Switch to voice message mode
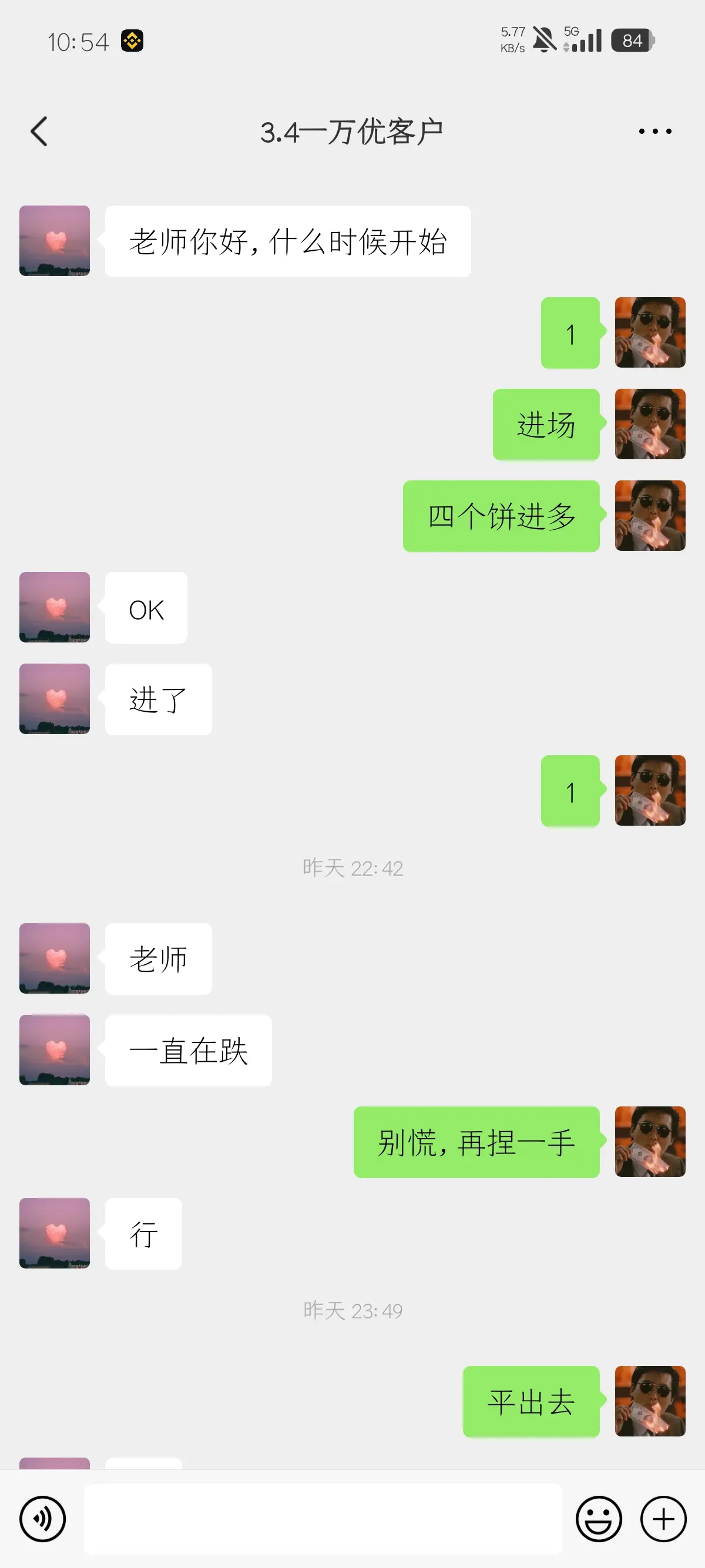705x1568 pixels. (x=42, y=1519)
